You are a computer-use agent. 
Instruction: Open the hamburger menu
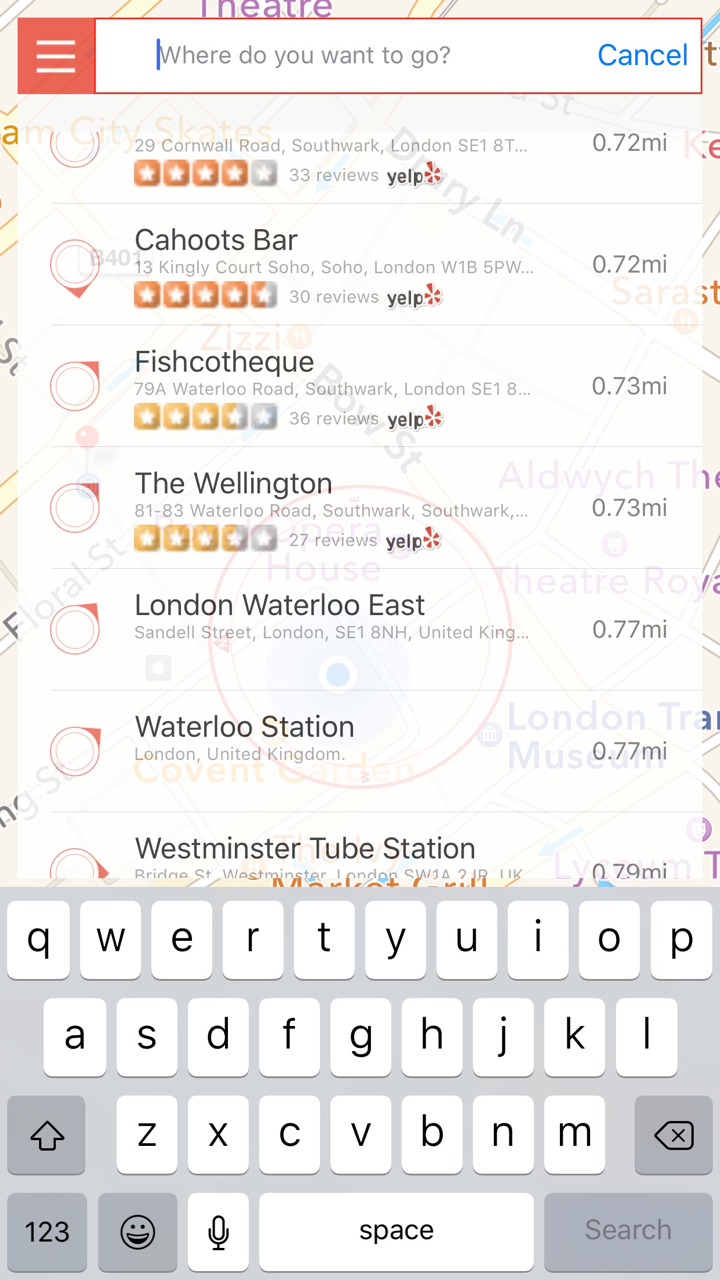click(55, 56)
